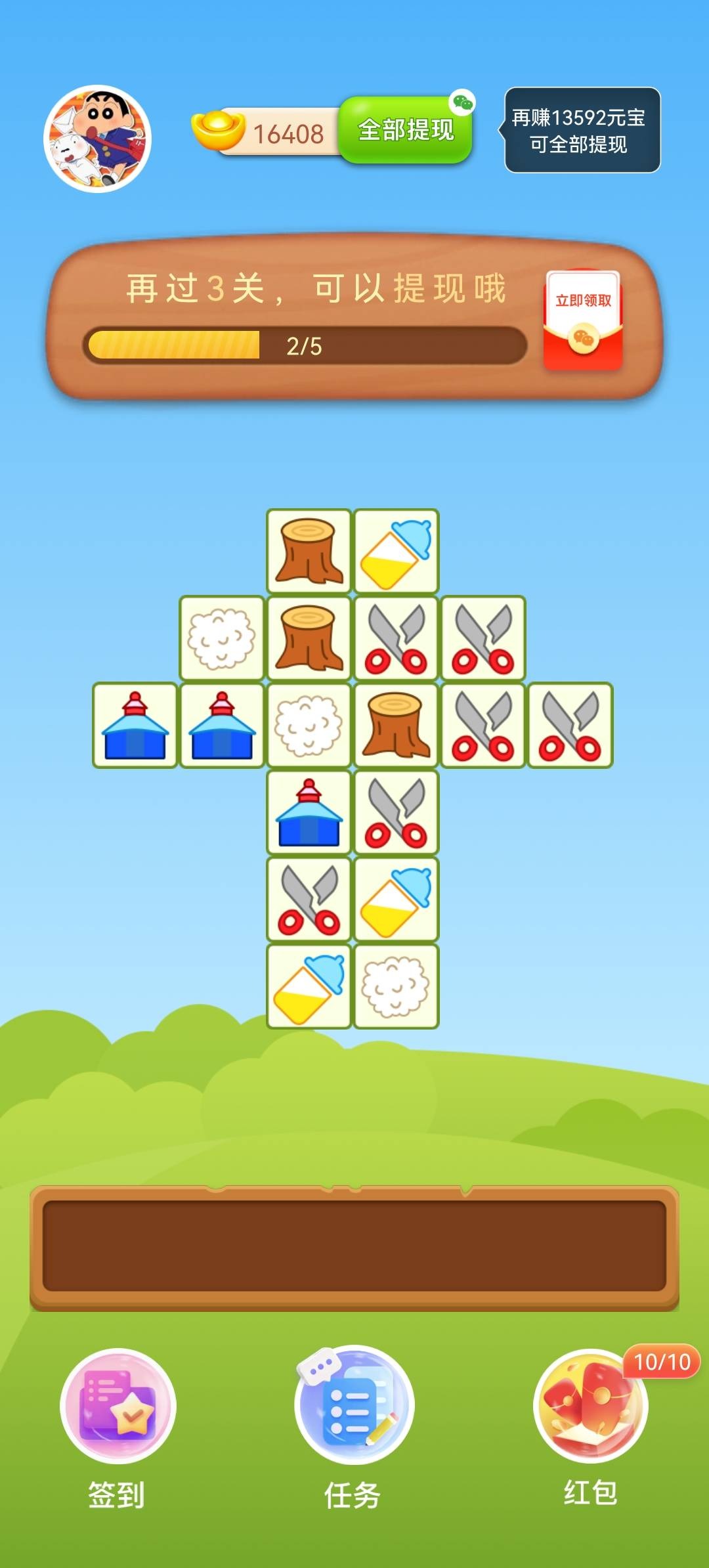Open the Shin-chan profile avatar
The image size is (709, 1568).
tap(98, 139)
